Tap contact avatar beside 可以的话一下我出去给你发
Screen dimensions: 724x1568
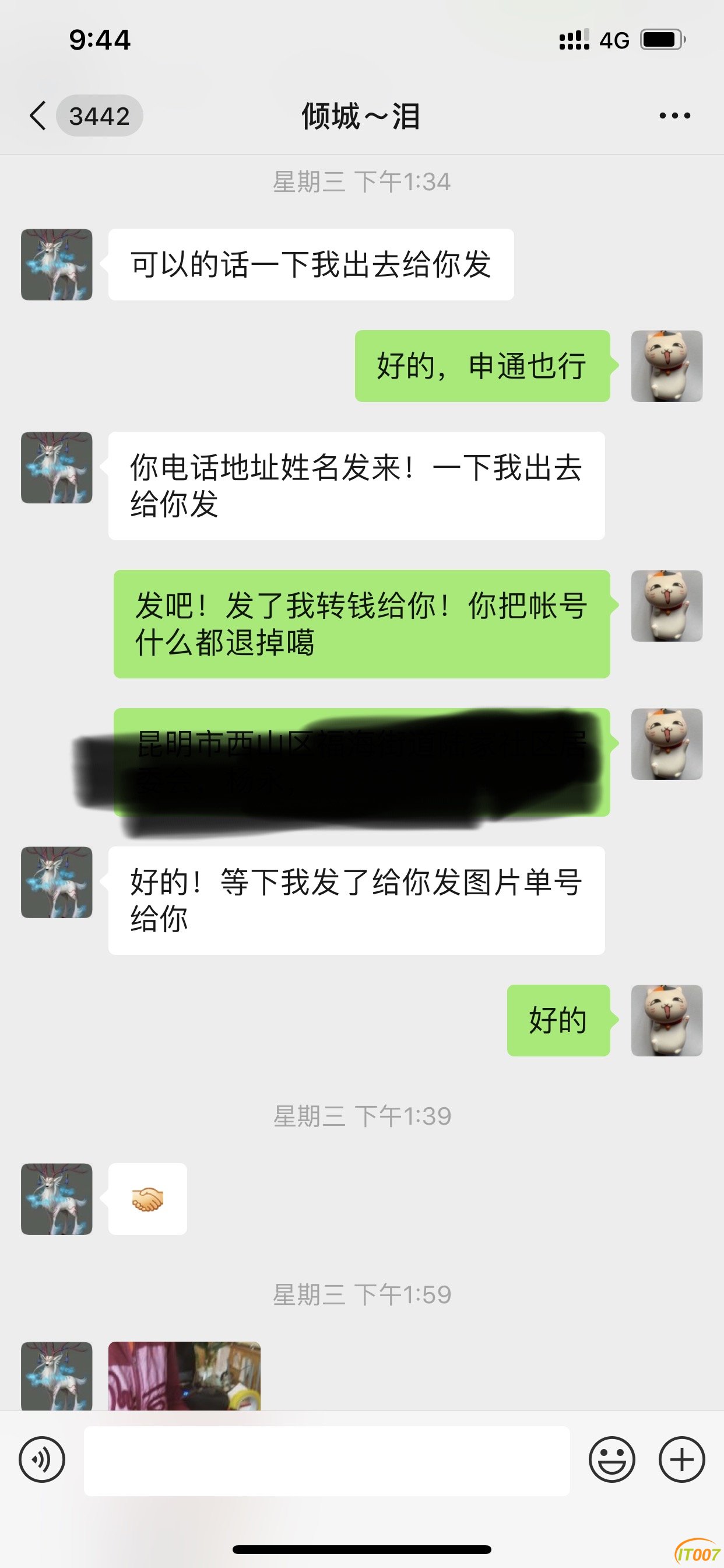[x=57, y=265]
